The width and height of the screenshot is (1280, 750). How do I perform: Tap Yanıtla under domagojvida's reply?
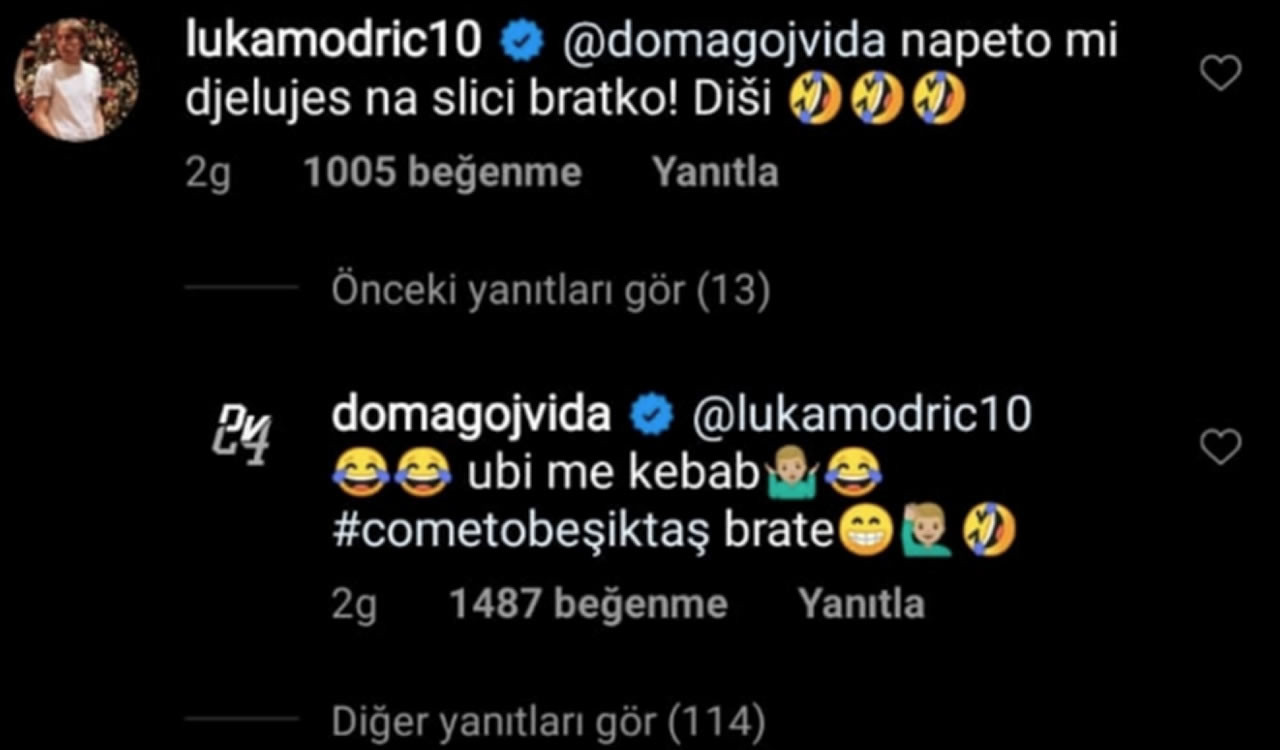point(861,604)
